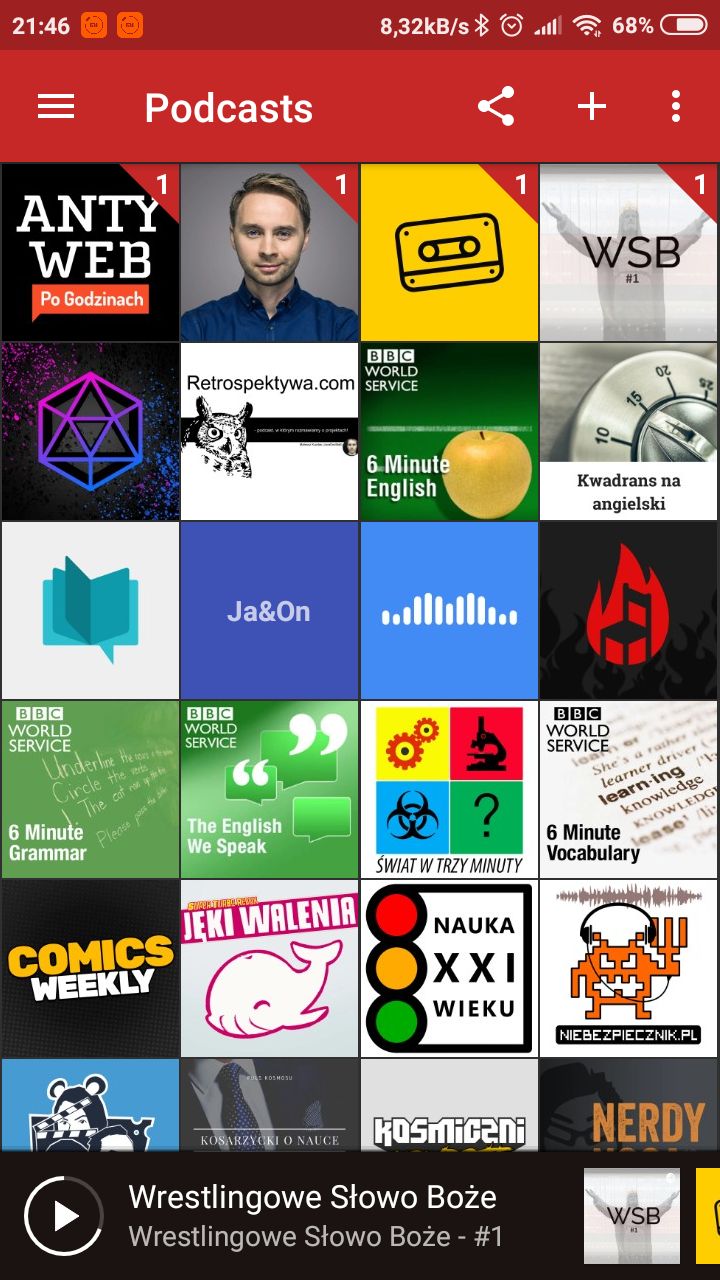Open the Niebezpiecznik.pl podcast
The width and height of the screenshot is (720, 1280).
629,969
